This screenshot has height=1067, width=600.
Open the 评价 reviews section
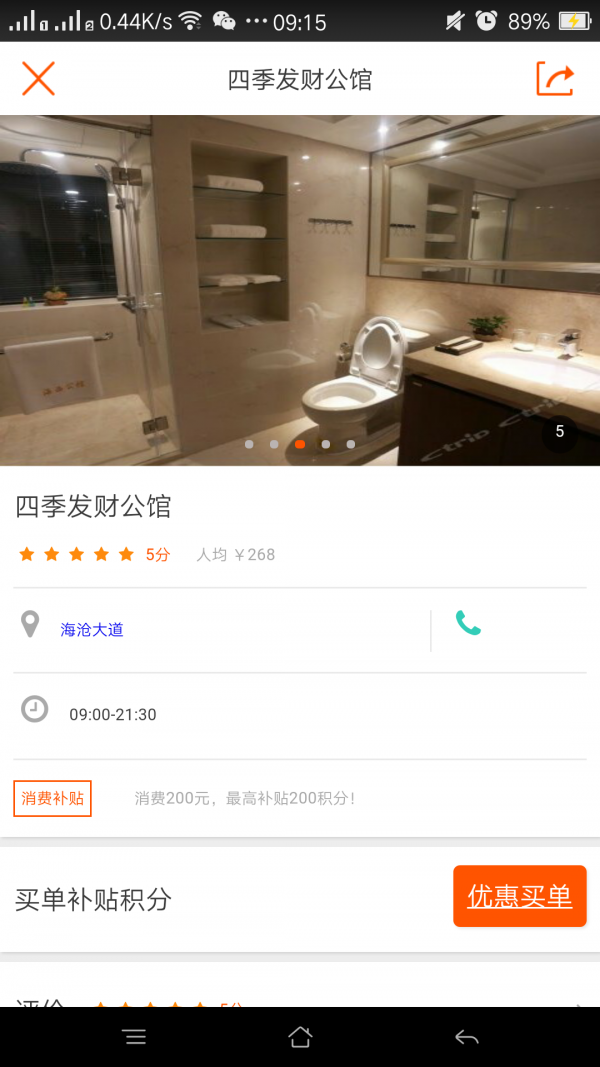pyautogui.click(x=300, y=998)
